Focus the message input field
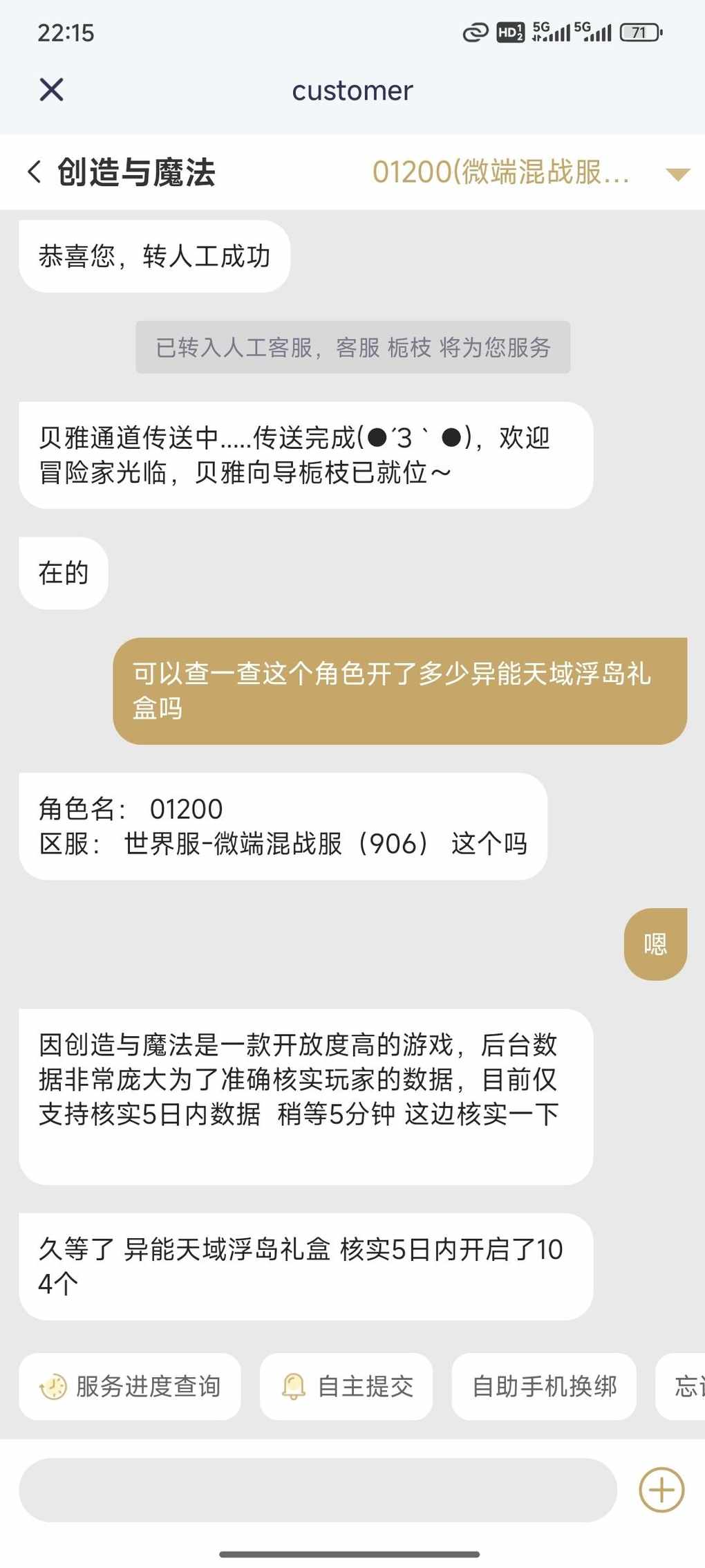The height and width of the screenshot is (1568, 705). pos(318,1490)
